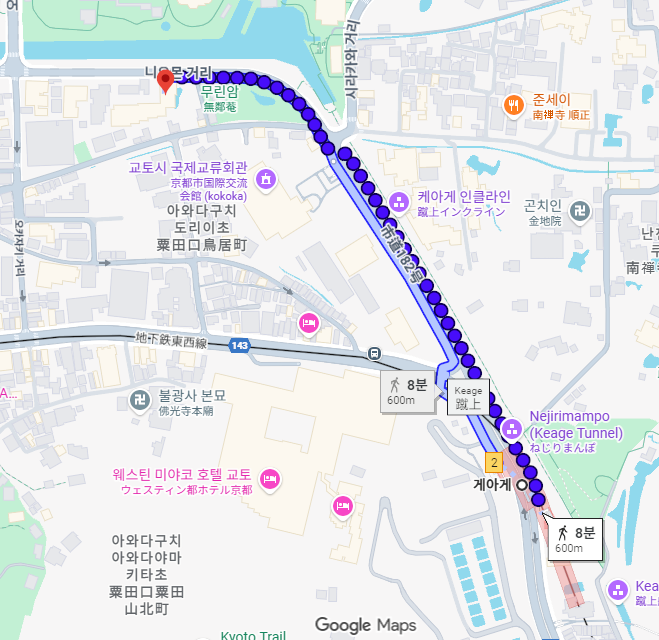
Task: Open the 불광사 본묘 temple marker
Action: (x=140, y=401)
